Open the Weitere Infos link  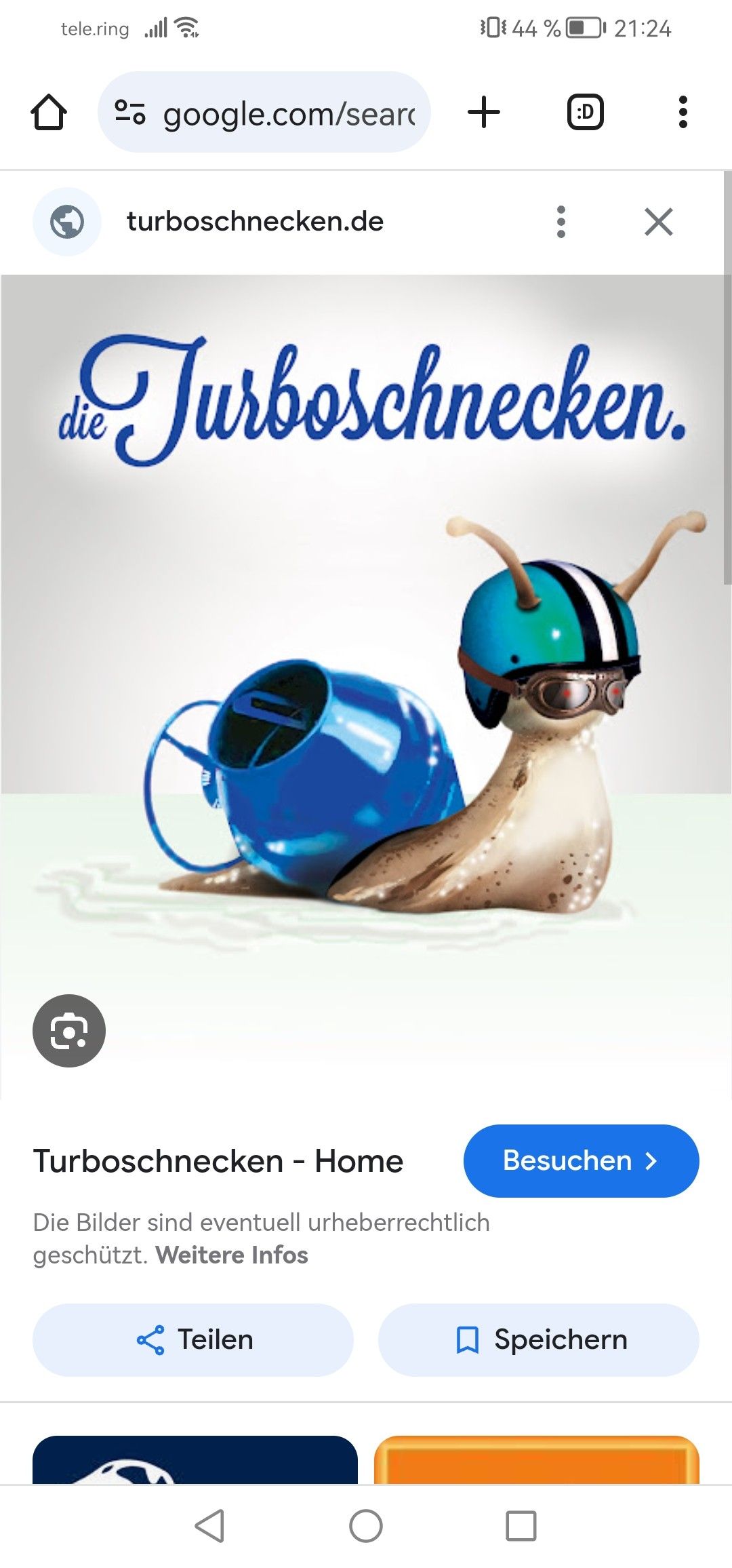(232, 1255)
